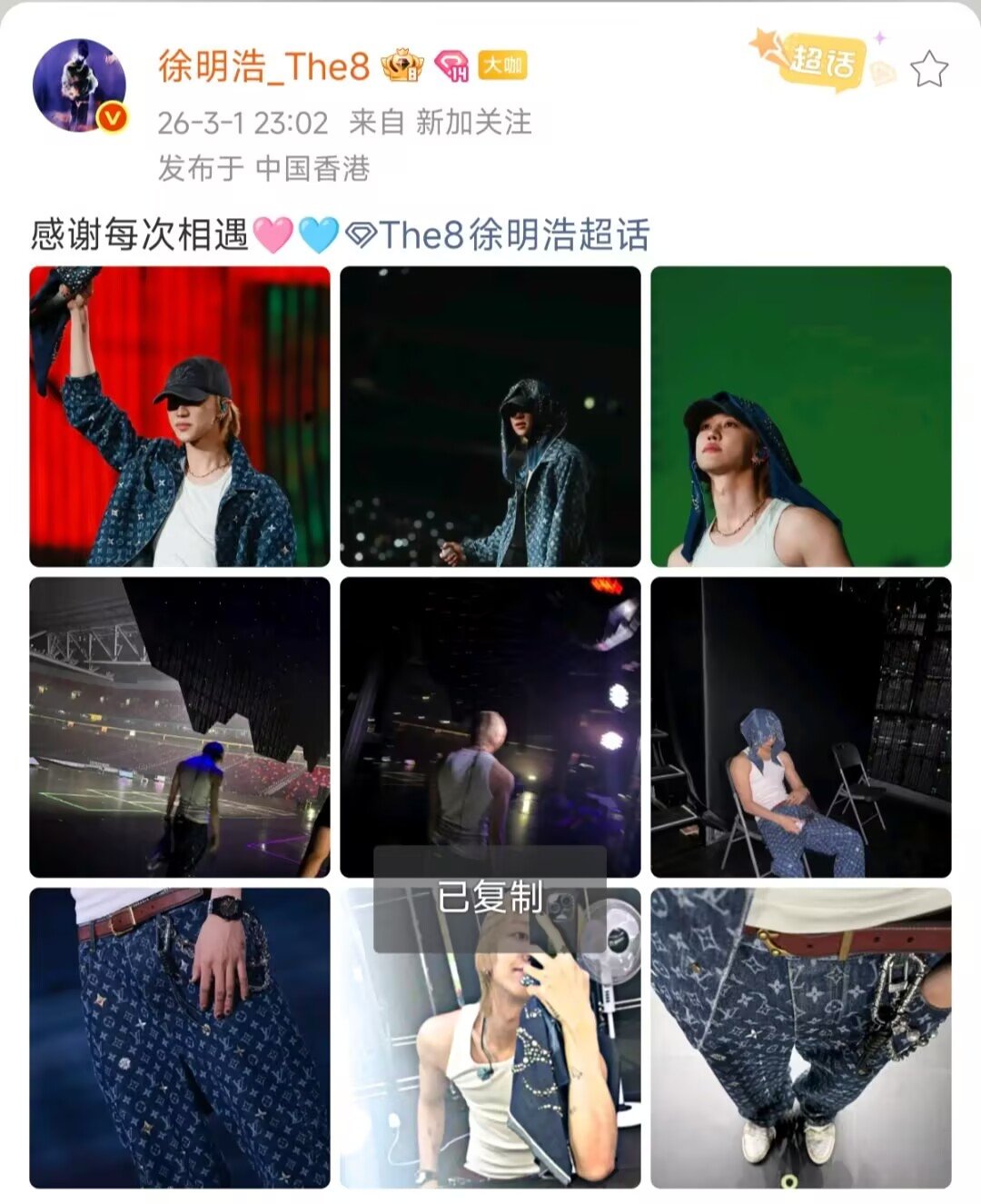This screenshot has height=1204, width=981.
Task: Open the The8徐明浩超话 supertopic hashtag
Action: coord(513,234)
